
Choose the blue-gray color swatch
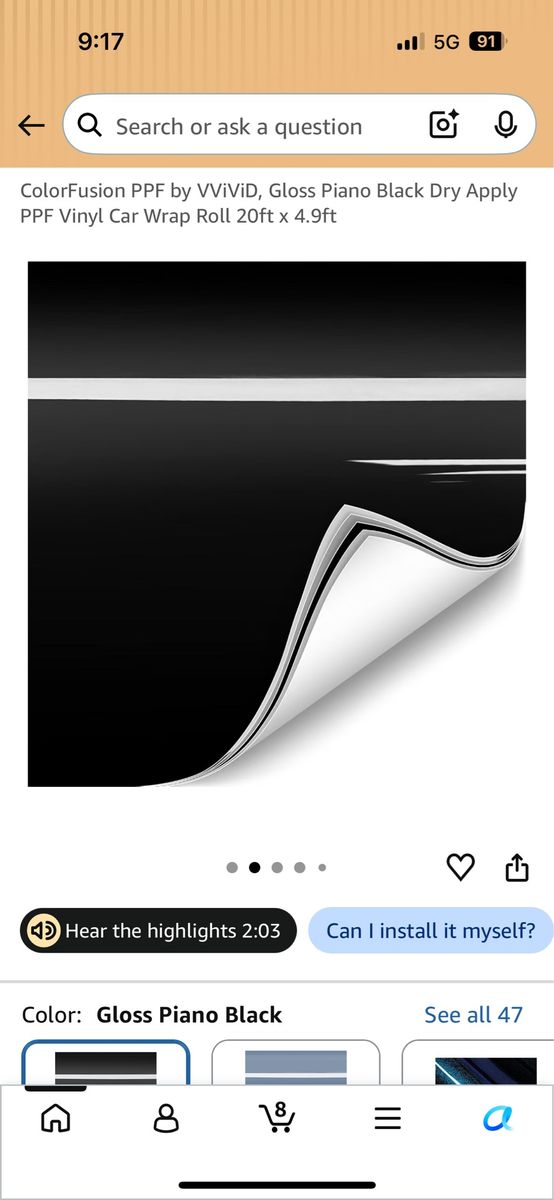tap(295, 1062)
